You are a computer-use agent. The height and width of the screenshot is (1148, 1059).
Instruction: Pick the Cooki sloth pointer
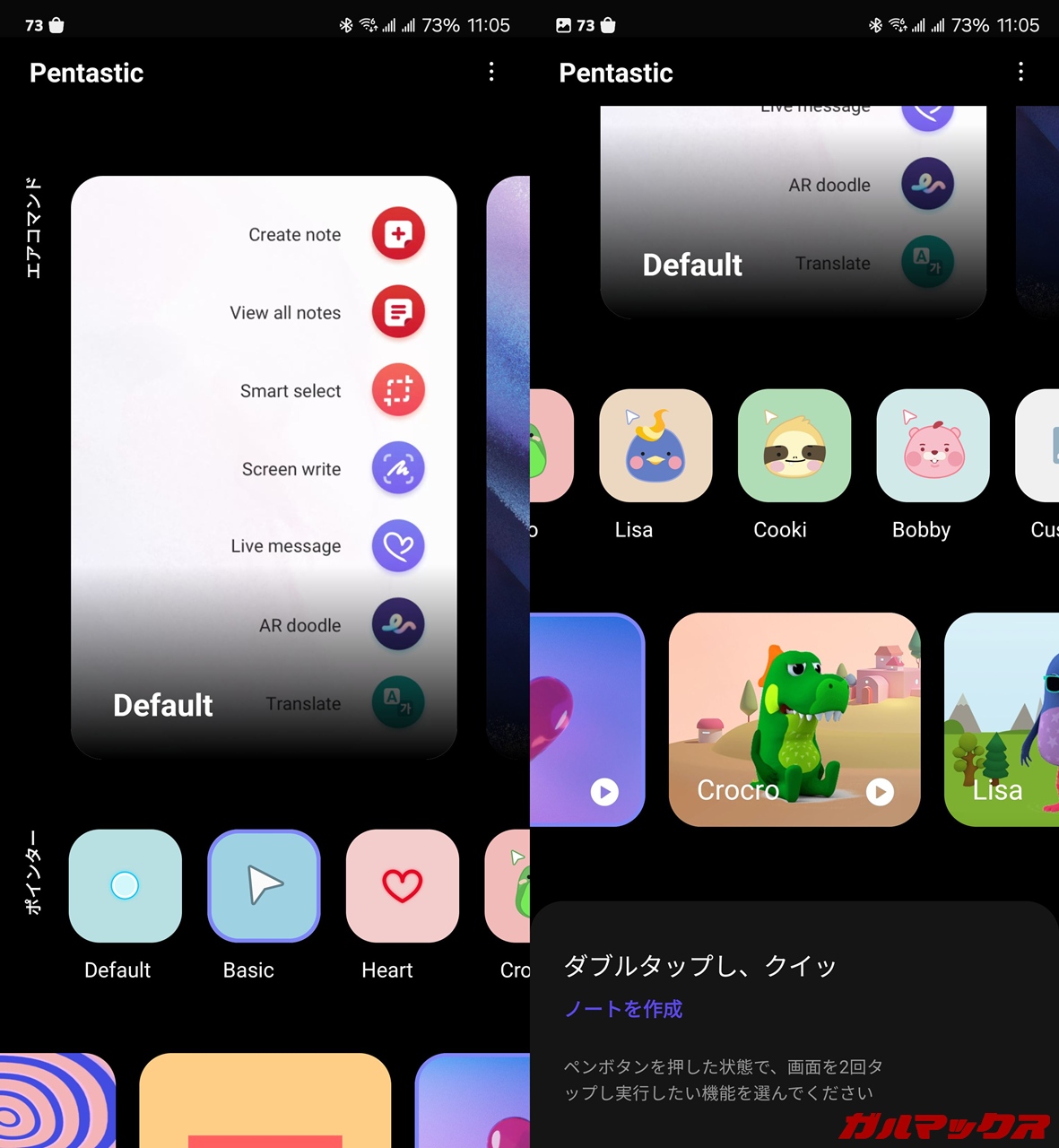[794, 446]
